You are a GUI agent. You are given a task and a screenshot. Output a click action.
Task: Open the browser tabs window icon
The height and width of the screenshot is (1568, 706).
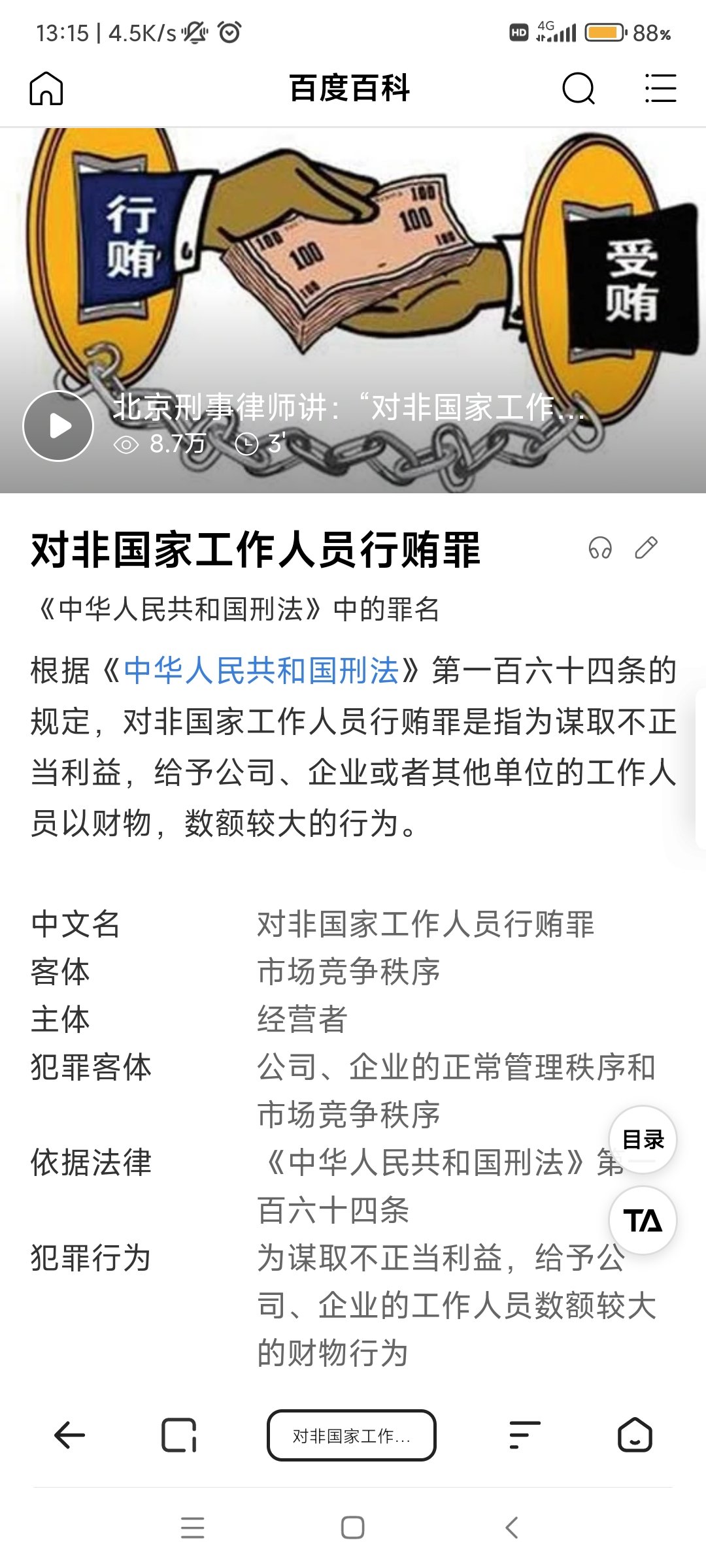click(x=179, y=1435)
